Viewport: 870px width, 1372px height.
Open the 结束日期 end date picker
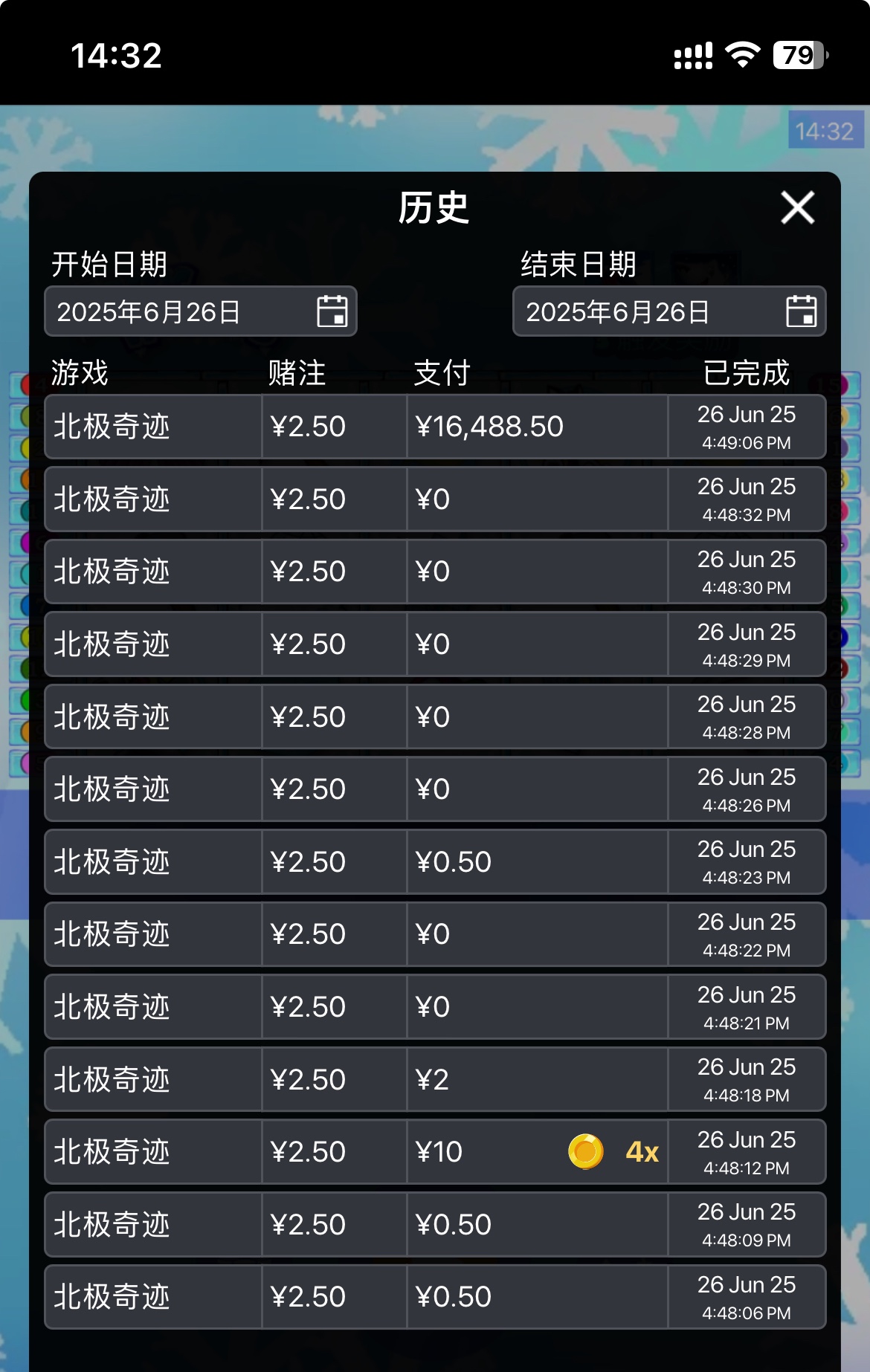point(669,311)
